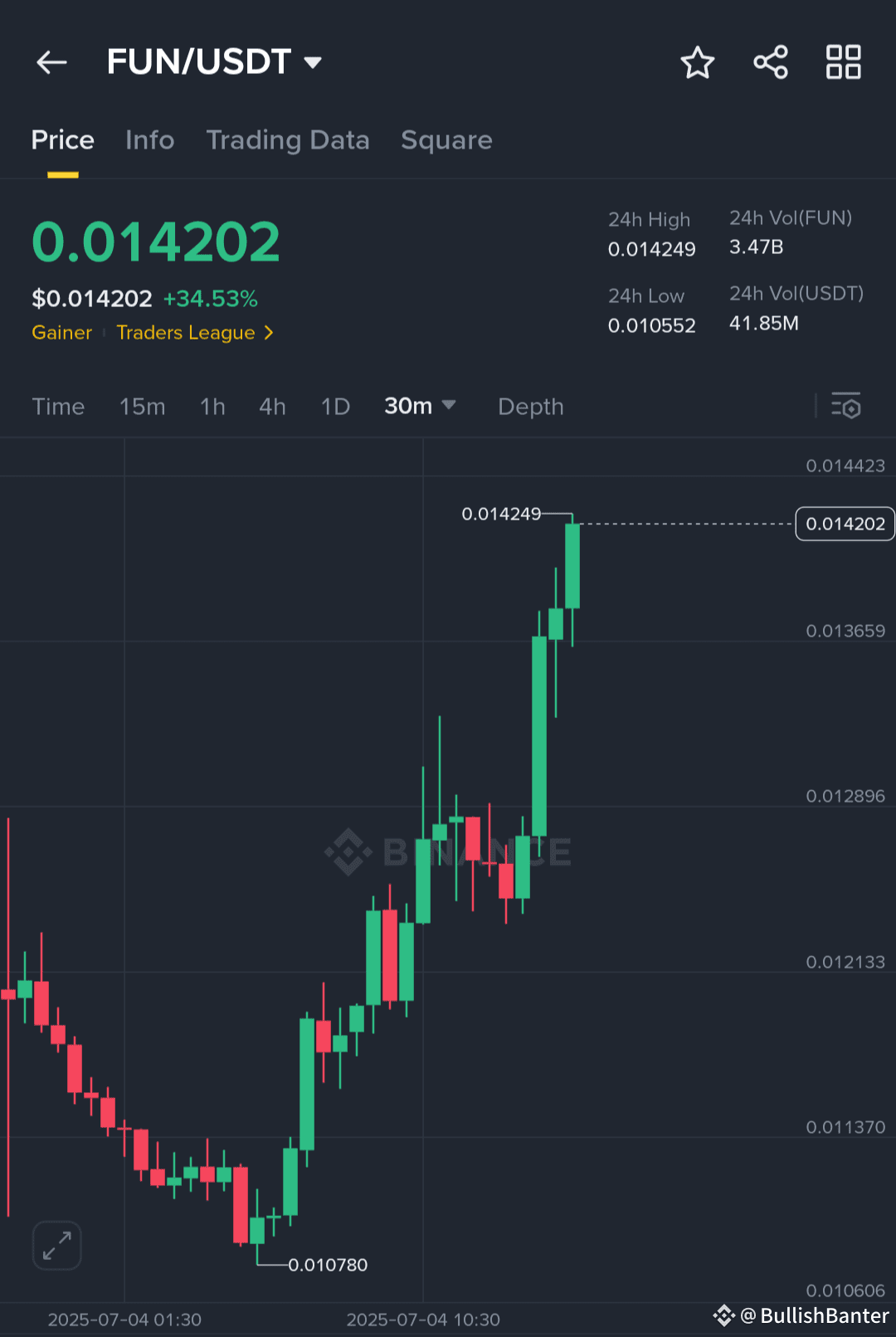Favorite FUN/USDT with the star icon
896x1337 pixels.
coord(697,62)
